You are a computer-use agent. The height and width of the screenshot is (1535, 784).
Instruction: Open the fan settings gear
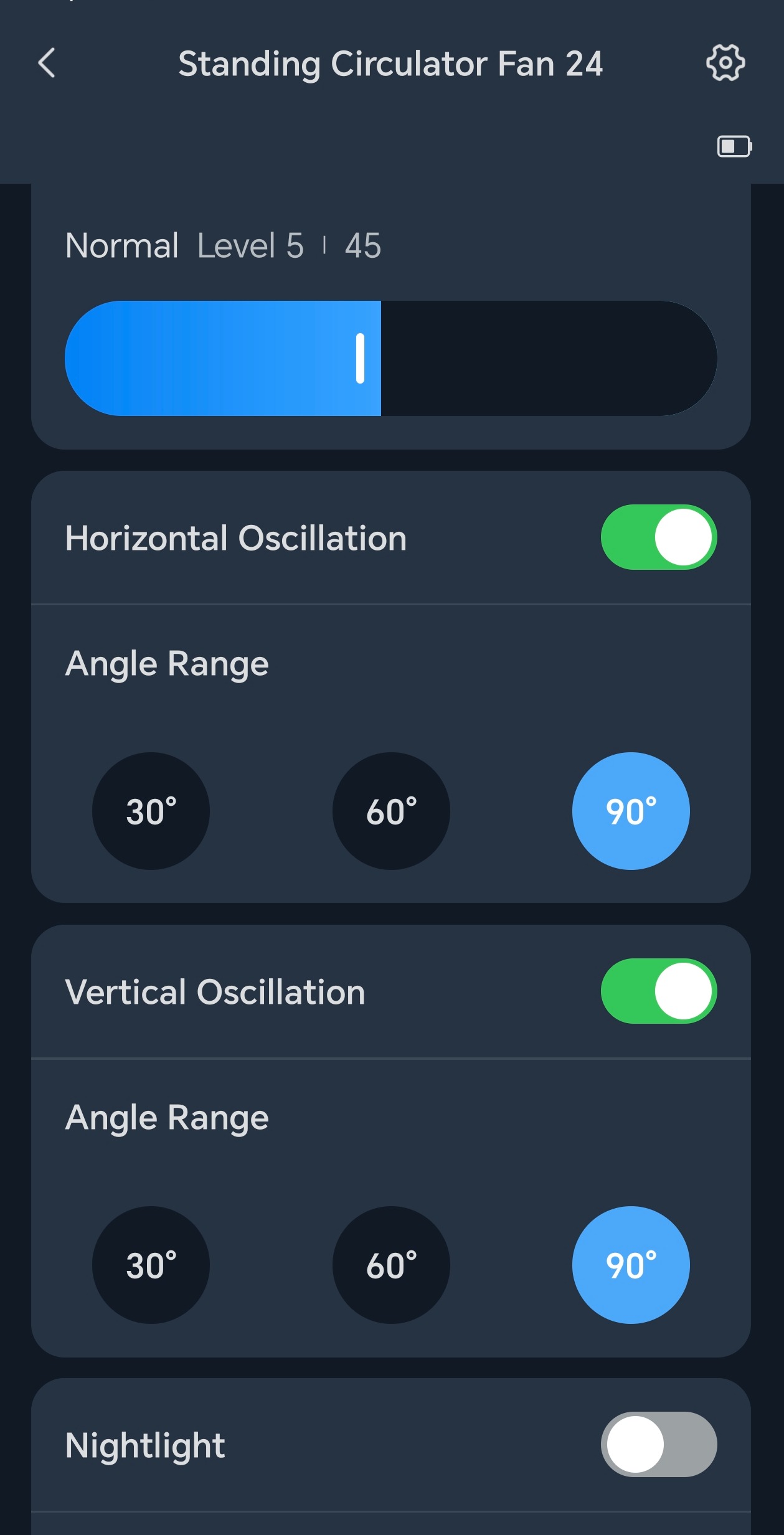725,63
